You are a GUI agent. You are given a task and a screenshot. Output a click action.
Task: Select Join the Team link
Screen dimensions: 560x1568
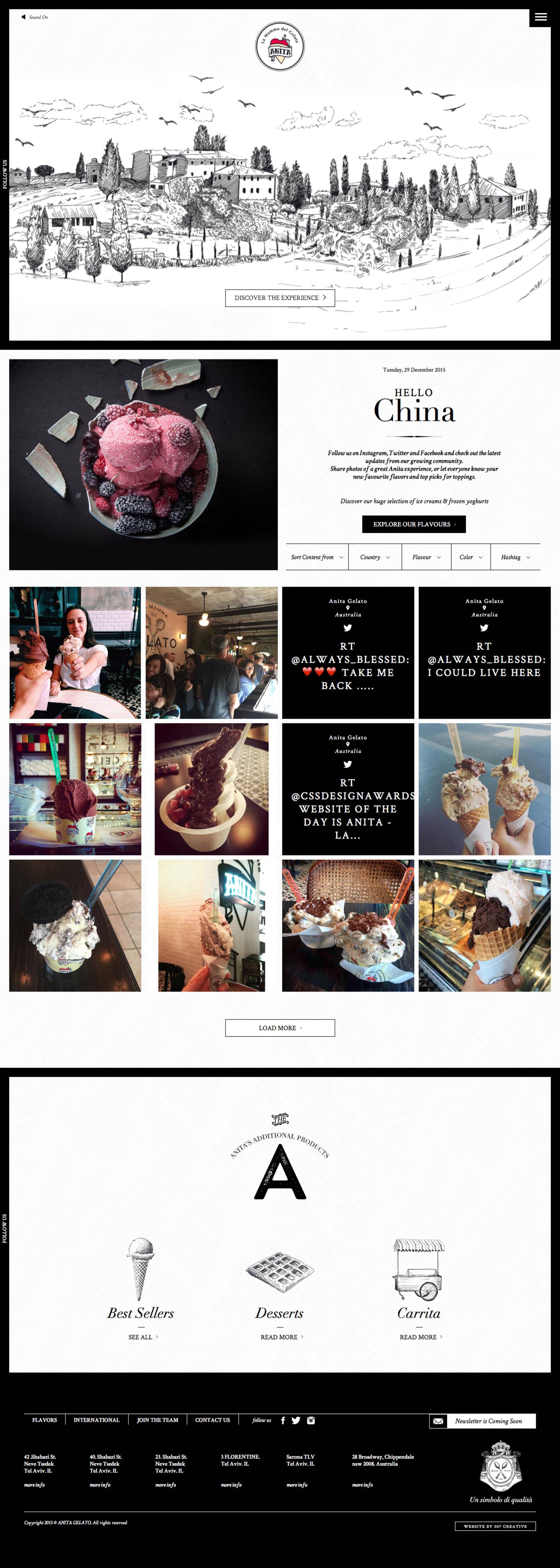click(157, 1420)
